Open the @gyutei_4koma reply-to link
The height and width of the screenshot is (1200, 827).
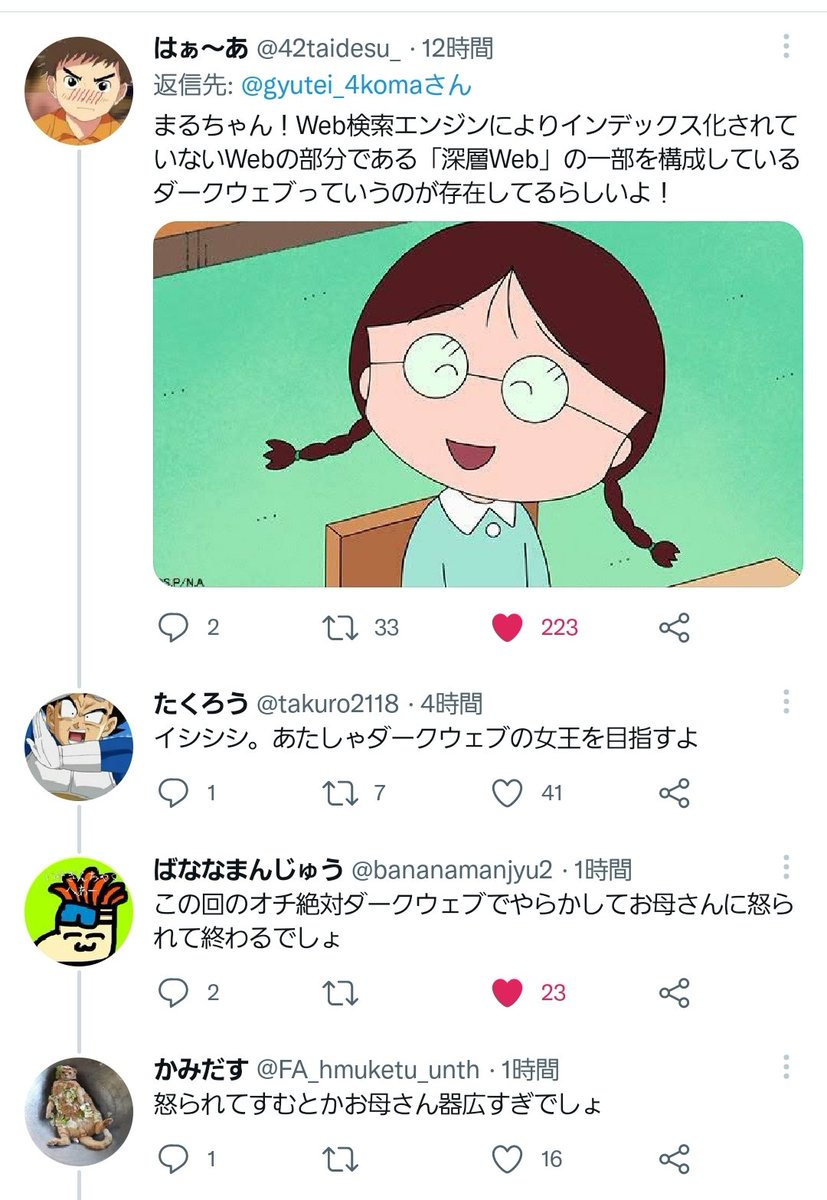click(355, 86)
